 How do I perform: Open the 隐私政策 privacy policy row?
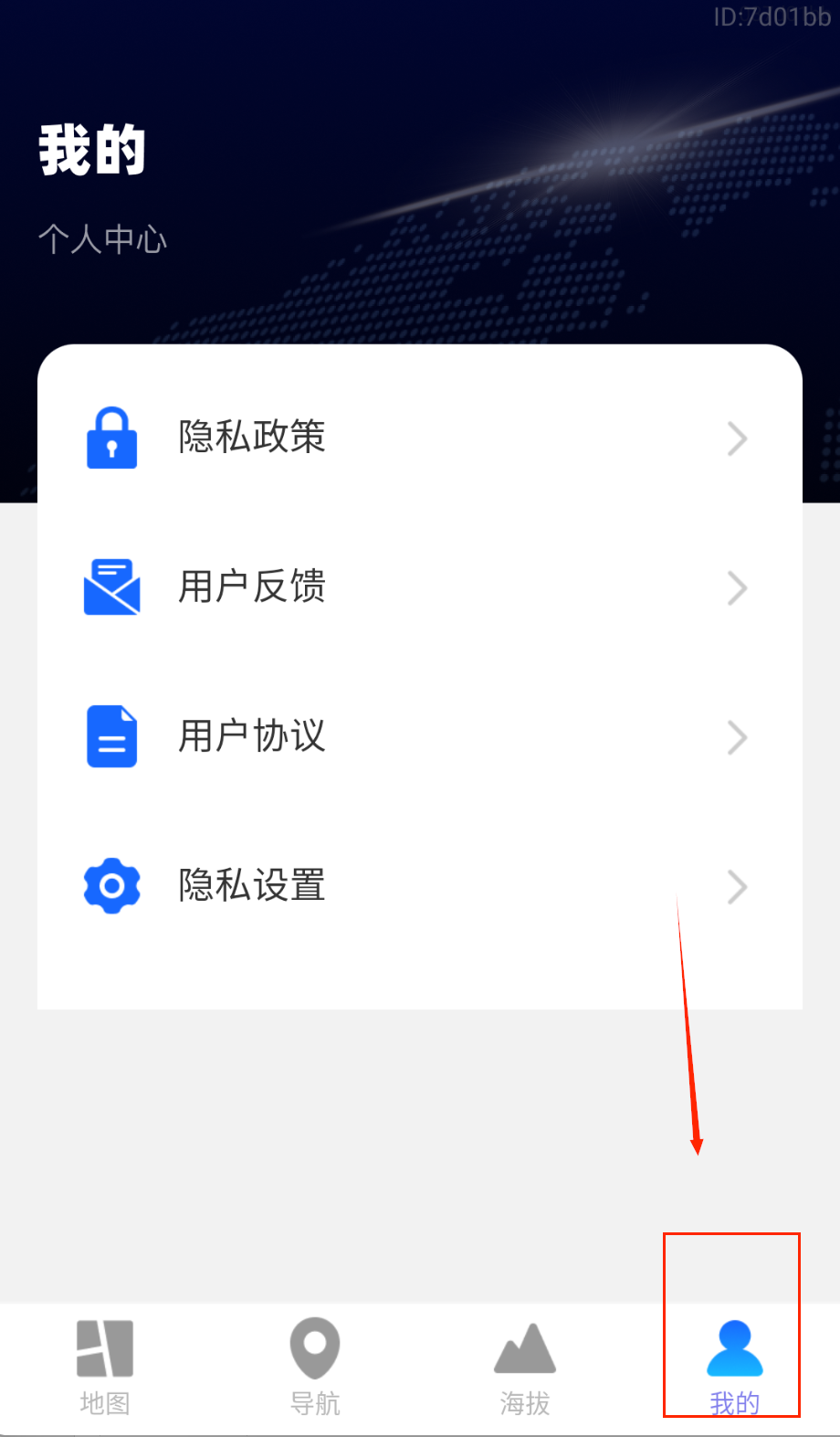point(418,438)
